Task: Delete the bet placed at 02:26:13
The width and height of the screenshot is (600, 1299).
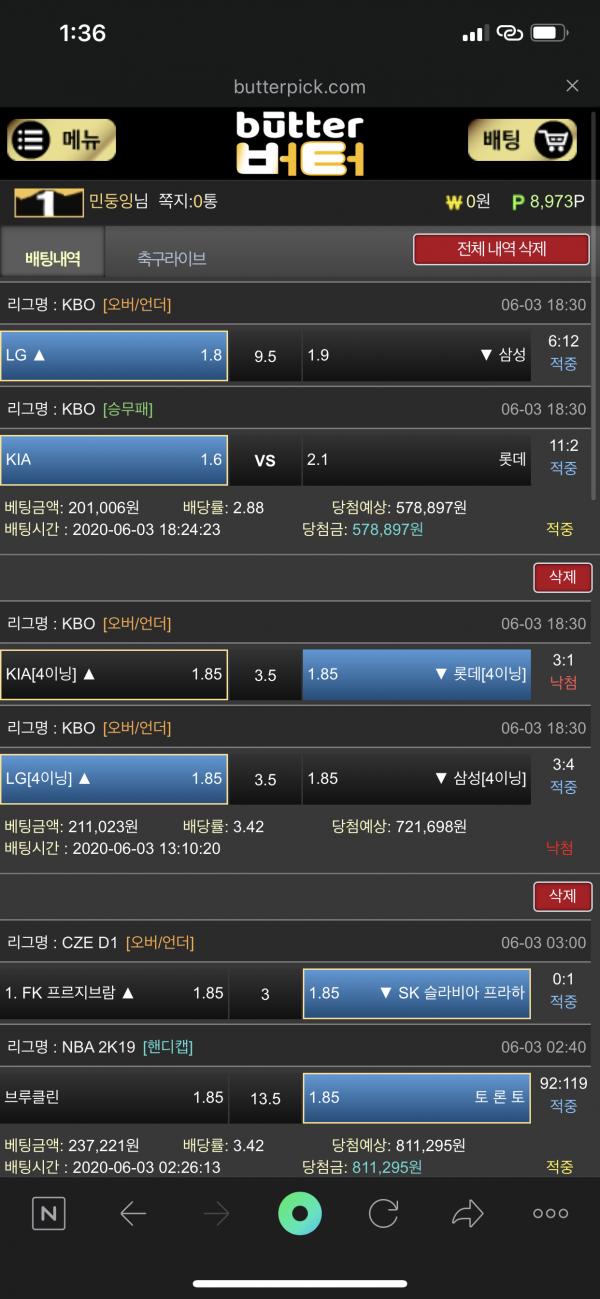Action: [x=562, y=895]
